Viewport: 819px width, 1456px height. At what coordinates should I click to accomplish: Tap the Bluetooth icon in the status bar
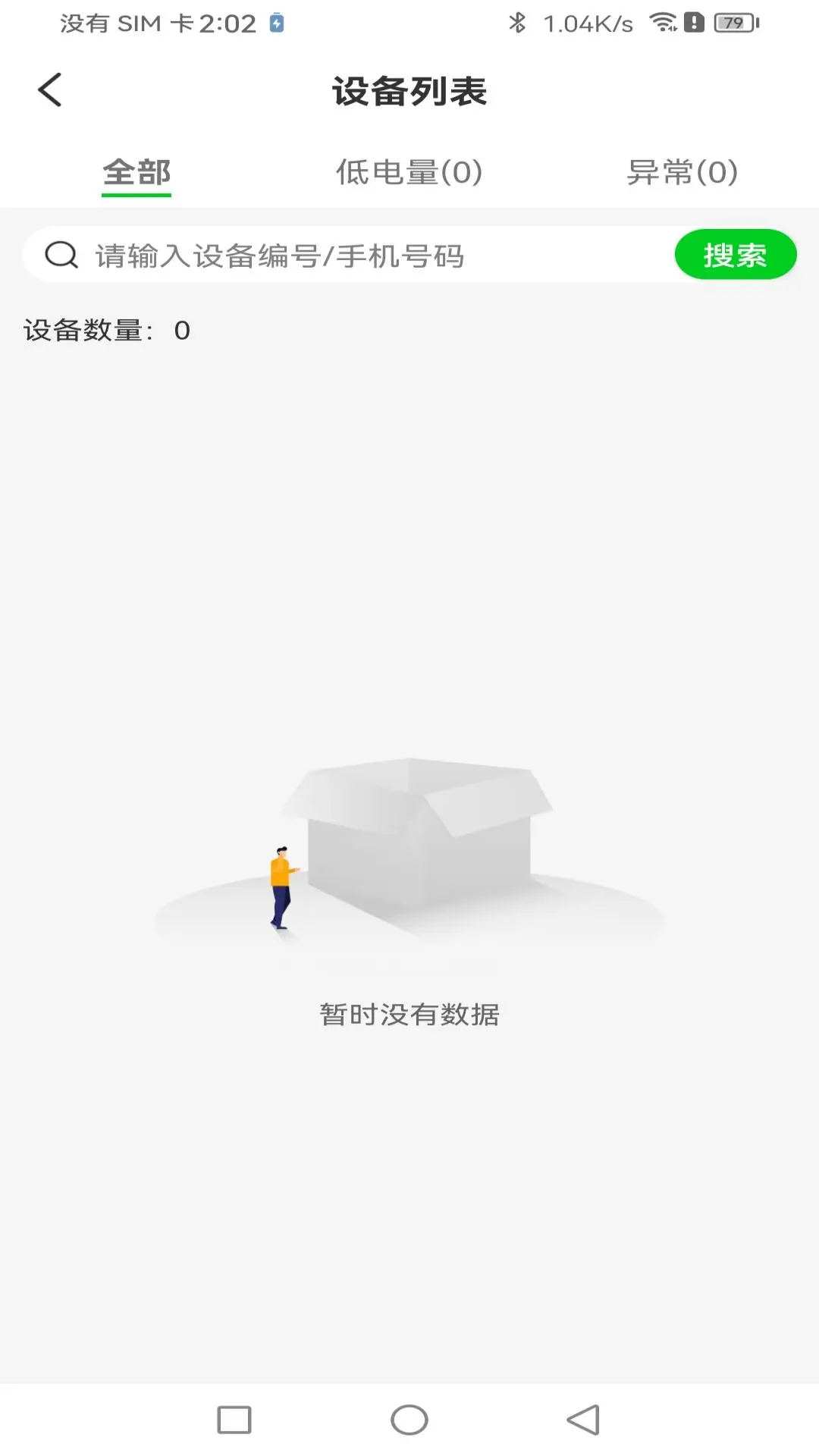(x=519, y=23)
